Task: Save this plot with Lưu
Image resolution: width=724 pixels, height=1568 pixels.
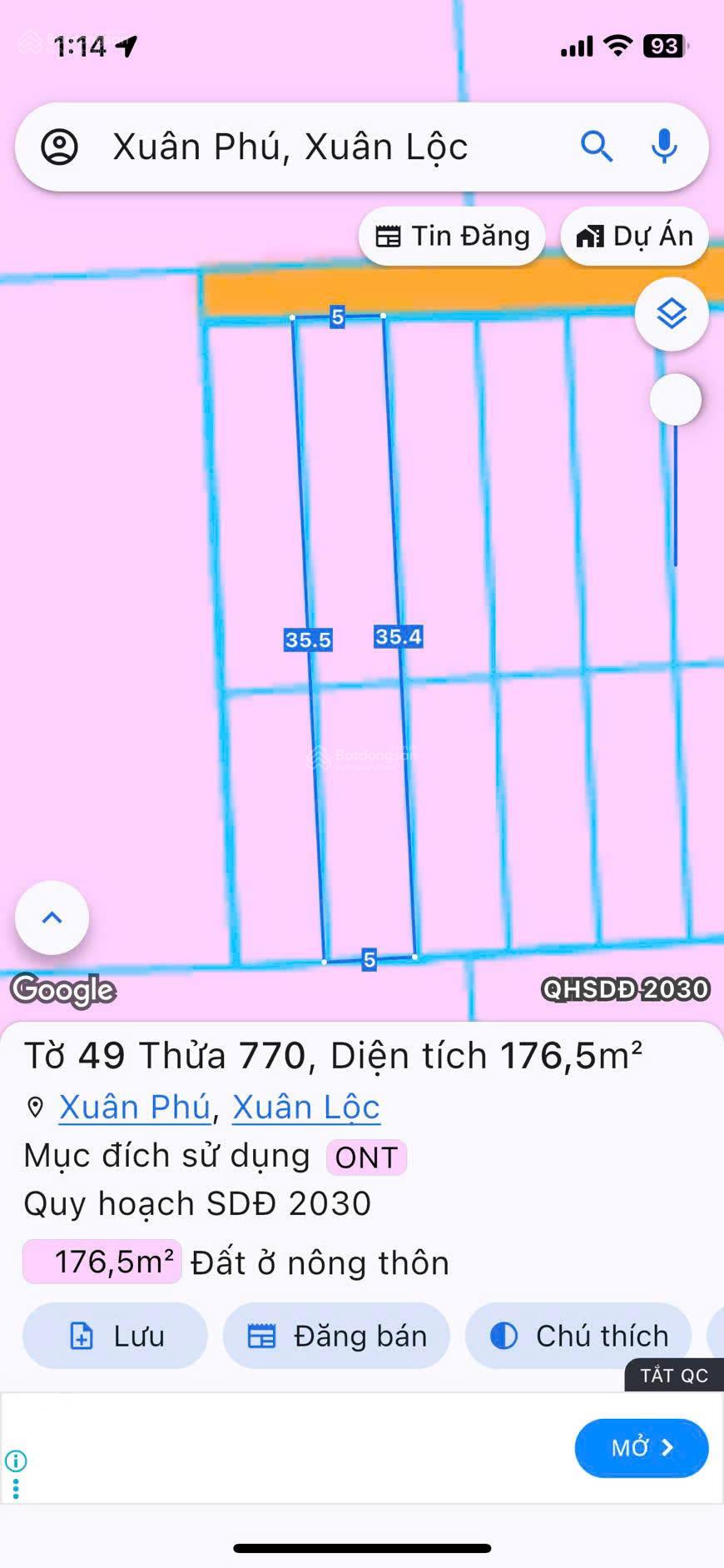Action: (x=115, y=1336)
